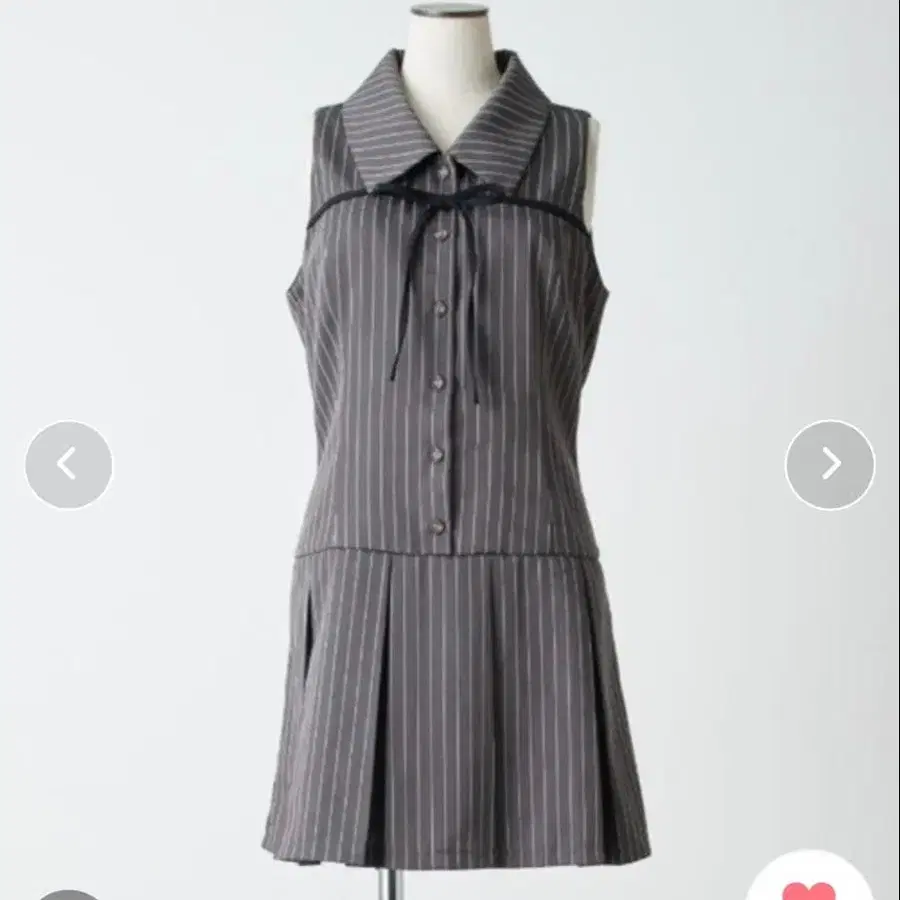The height and width of the screenshot is (900, 900).
Task: Show the next product image
Action: [x=830, y=465]
